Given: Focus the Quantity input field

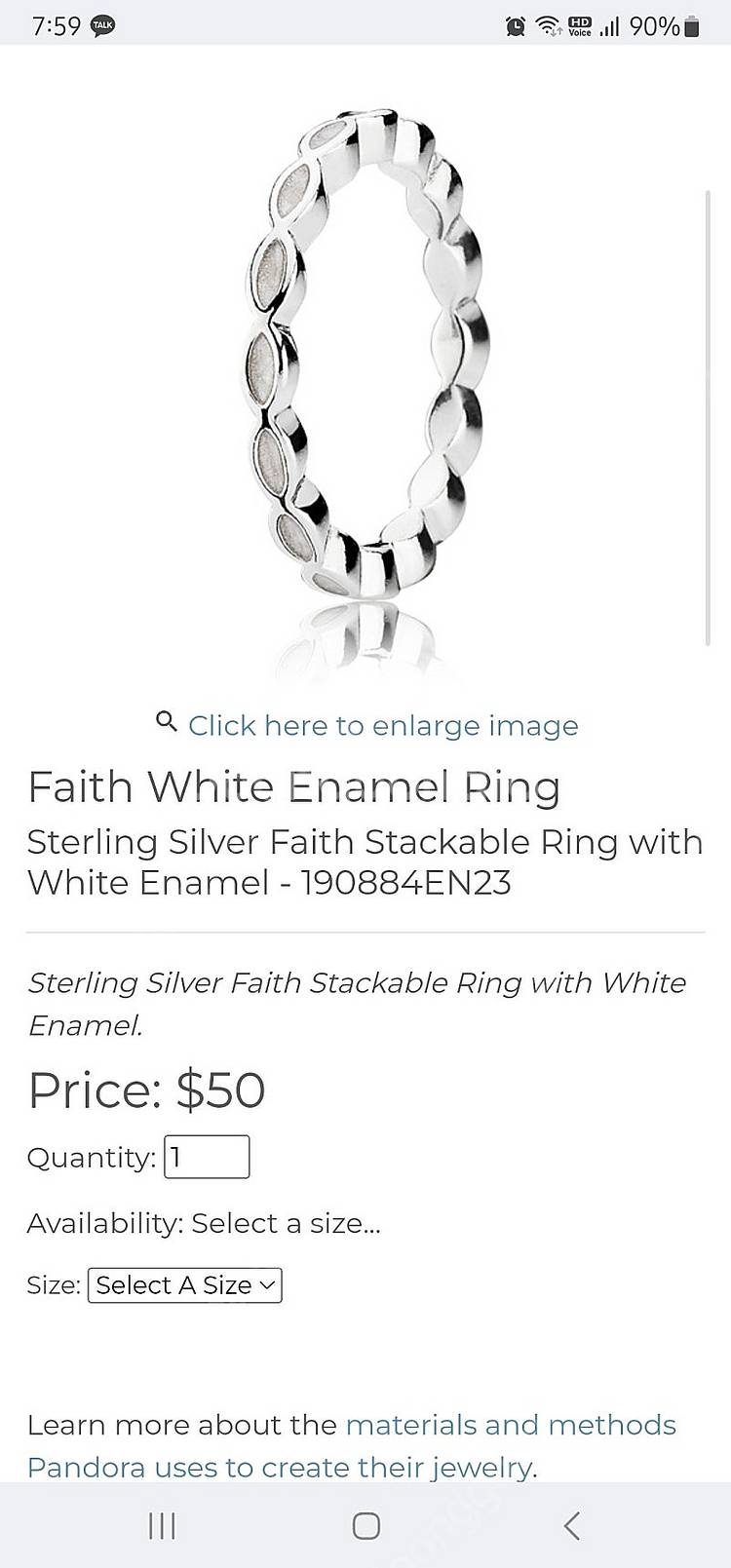Looking at the screenshot, I should tap(207, 1157).
